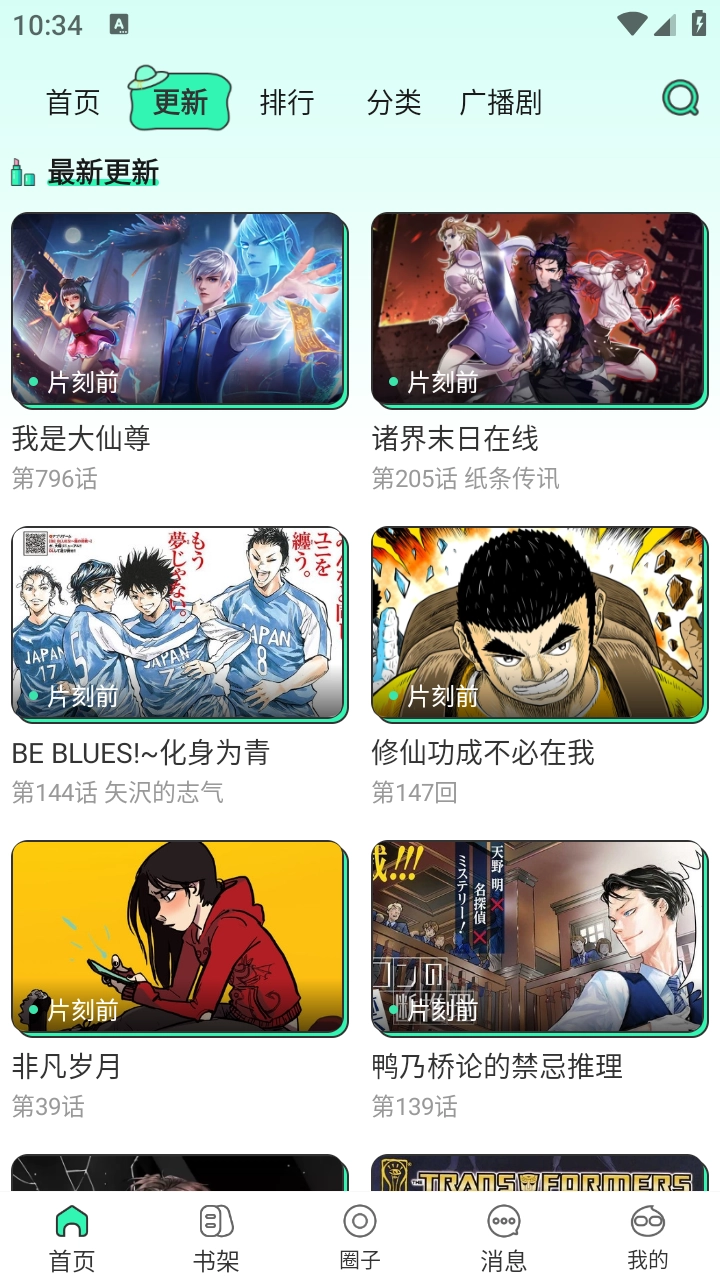Screen dimensions: 720x1280
Task: Open the 分类 categories tab
Action: pos(396,102)
